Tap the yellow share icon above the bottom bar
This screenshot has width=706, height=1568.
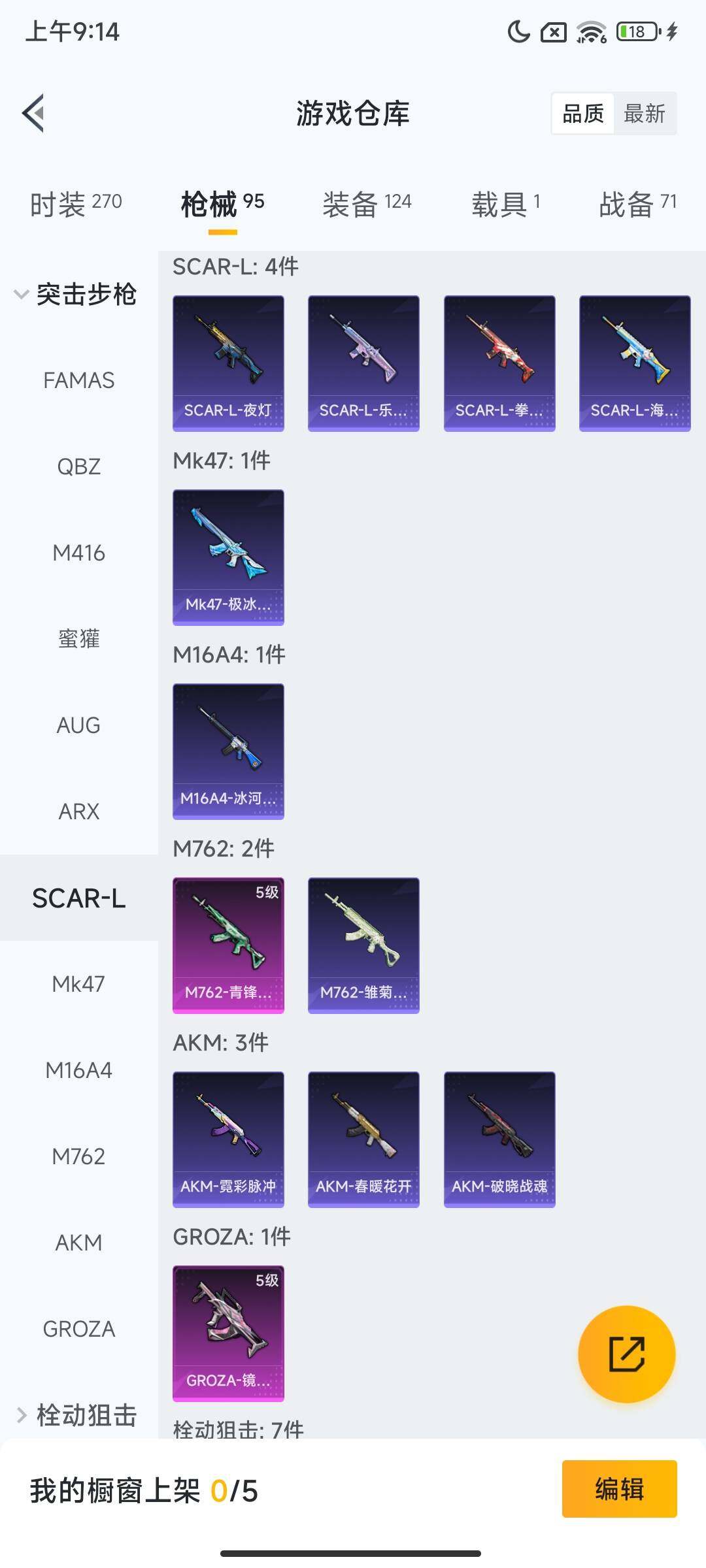click(626, 1356)
